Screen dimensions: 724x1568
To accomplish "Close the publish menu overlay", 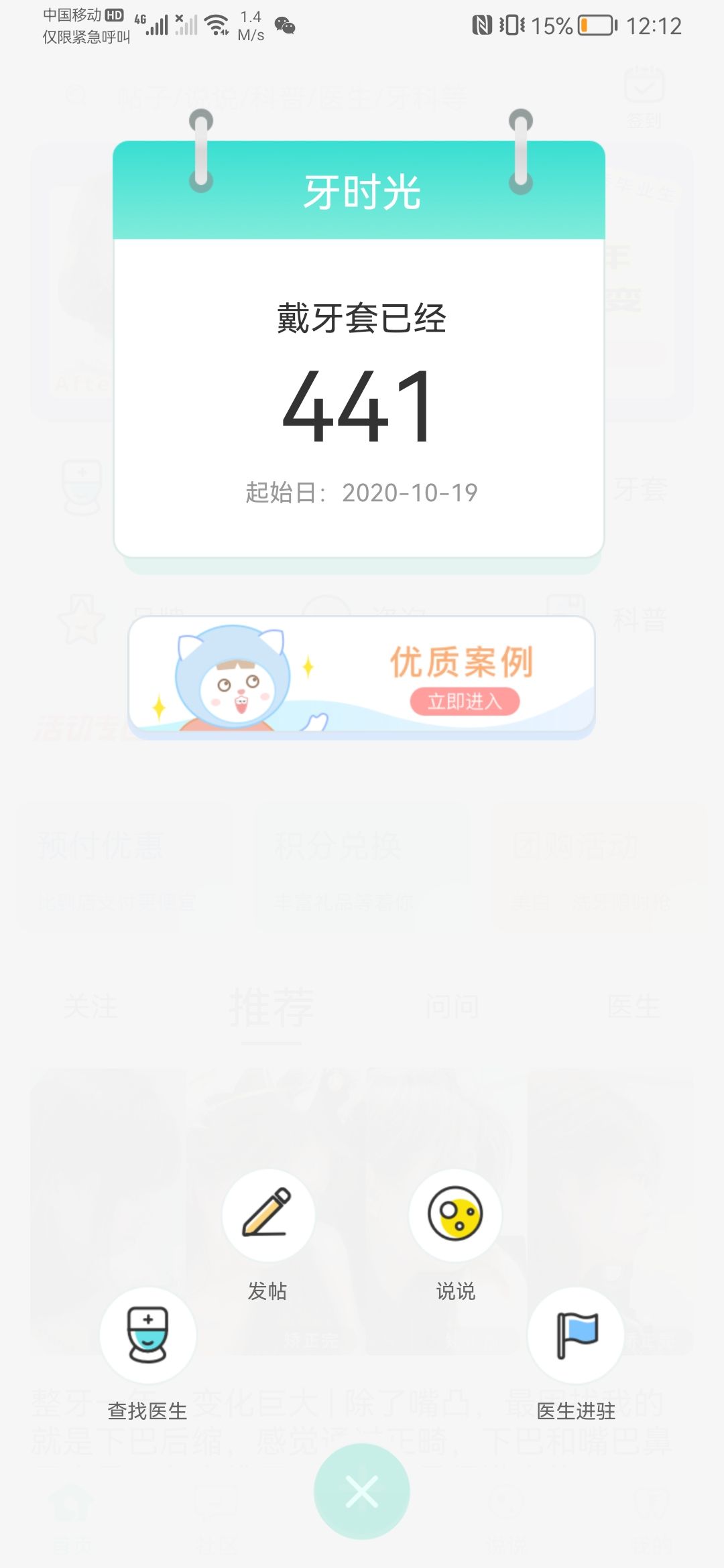I will coord(362,1492).
